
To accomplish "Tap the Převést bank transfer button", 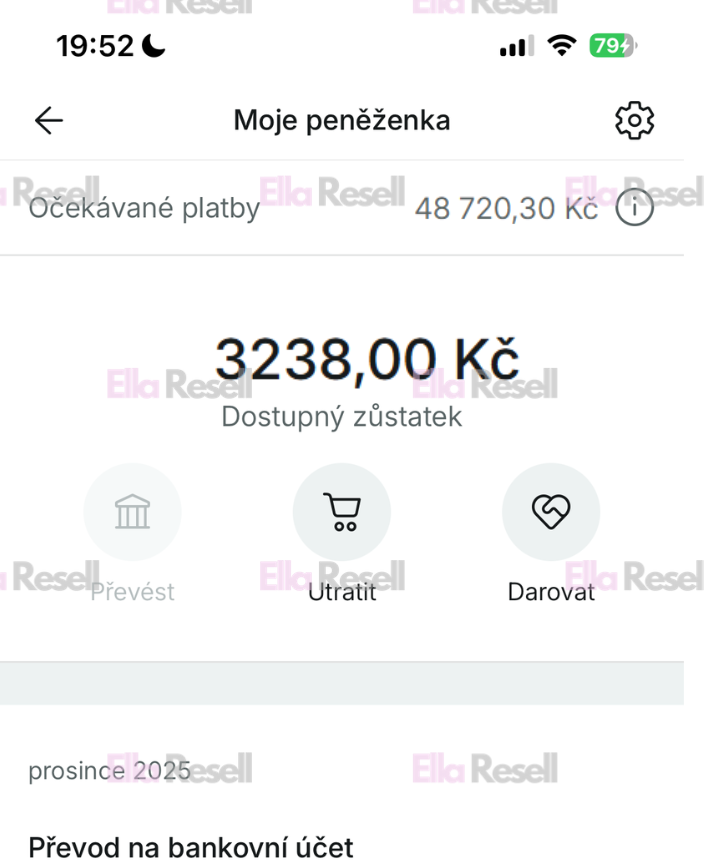I will click(x=132, y=512).
